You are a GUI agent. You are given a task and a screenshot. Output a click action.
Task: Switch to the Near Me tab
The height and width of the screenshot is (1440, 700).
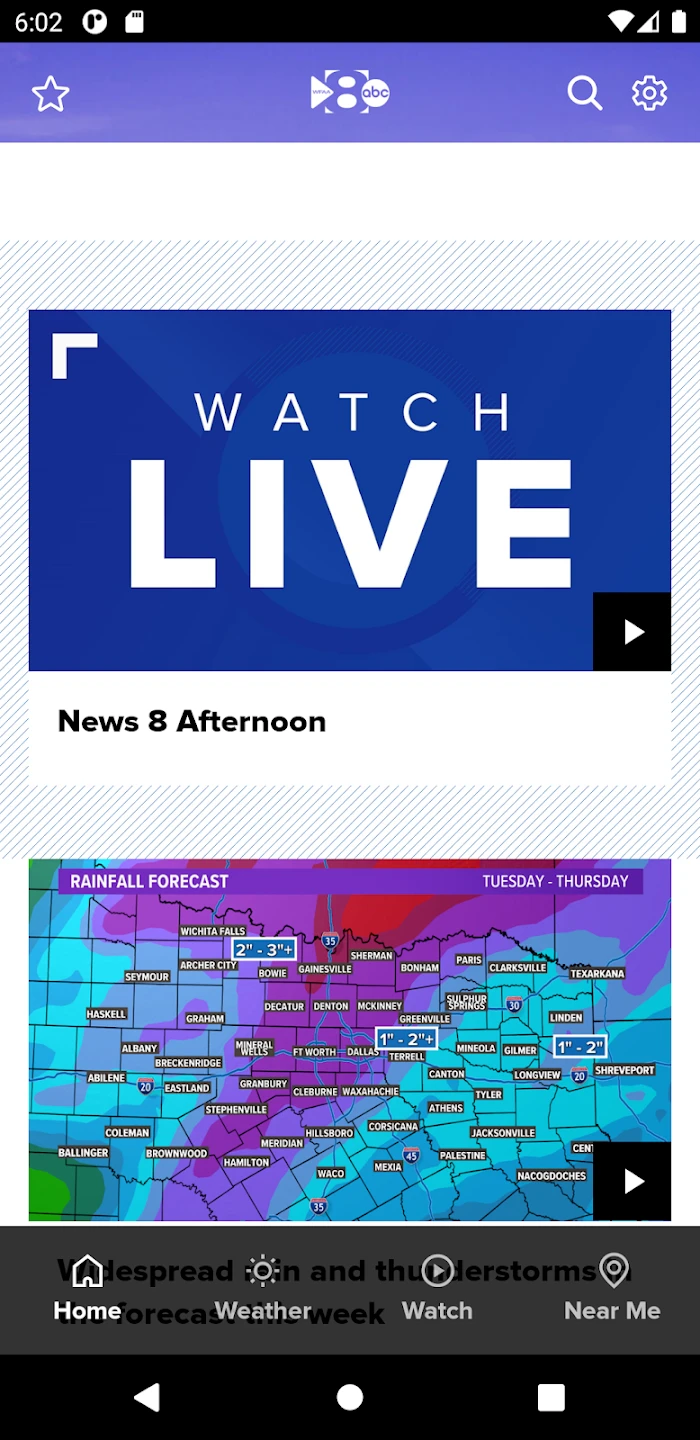click(612, 1289)
